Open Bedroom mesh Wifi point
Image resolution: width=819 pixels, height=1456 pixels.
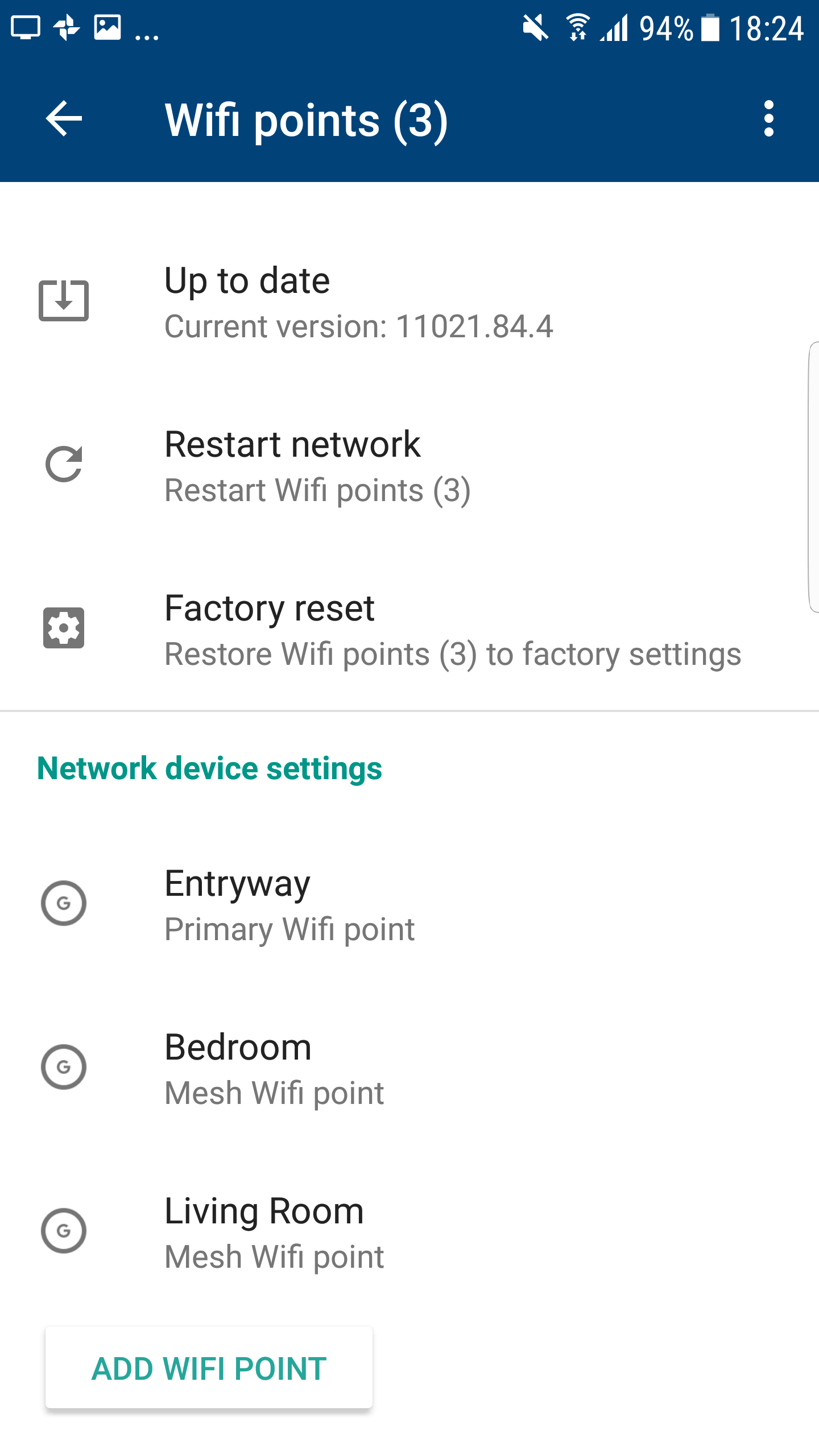[409, 1068]
